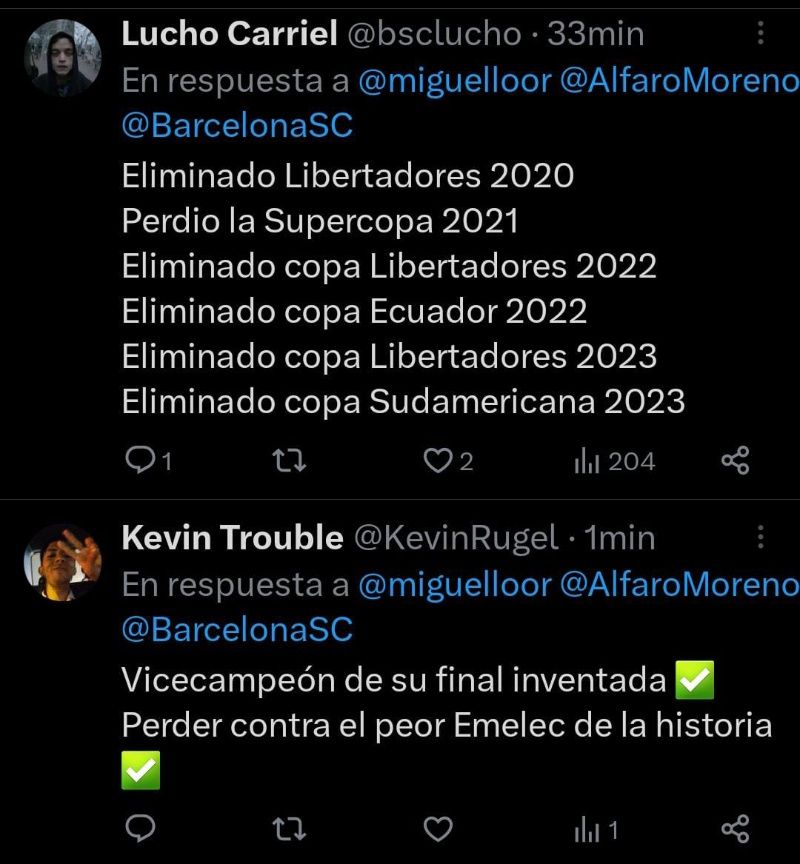Open Kevin Trouble's profile name
Image resolution: width=800 pixels, height=864 pixels.
232,538
